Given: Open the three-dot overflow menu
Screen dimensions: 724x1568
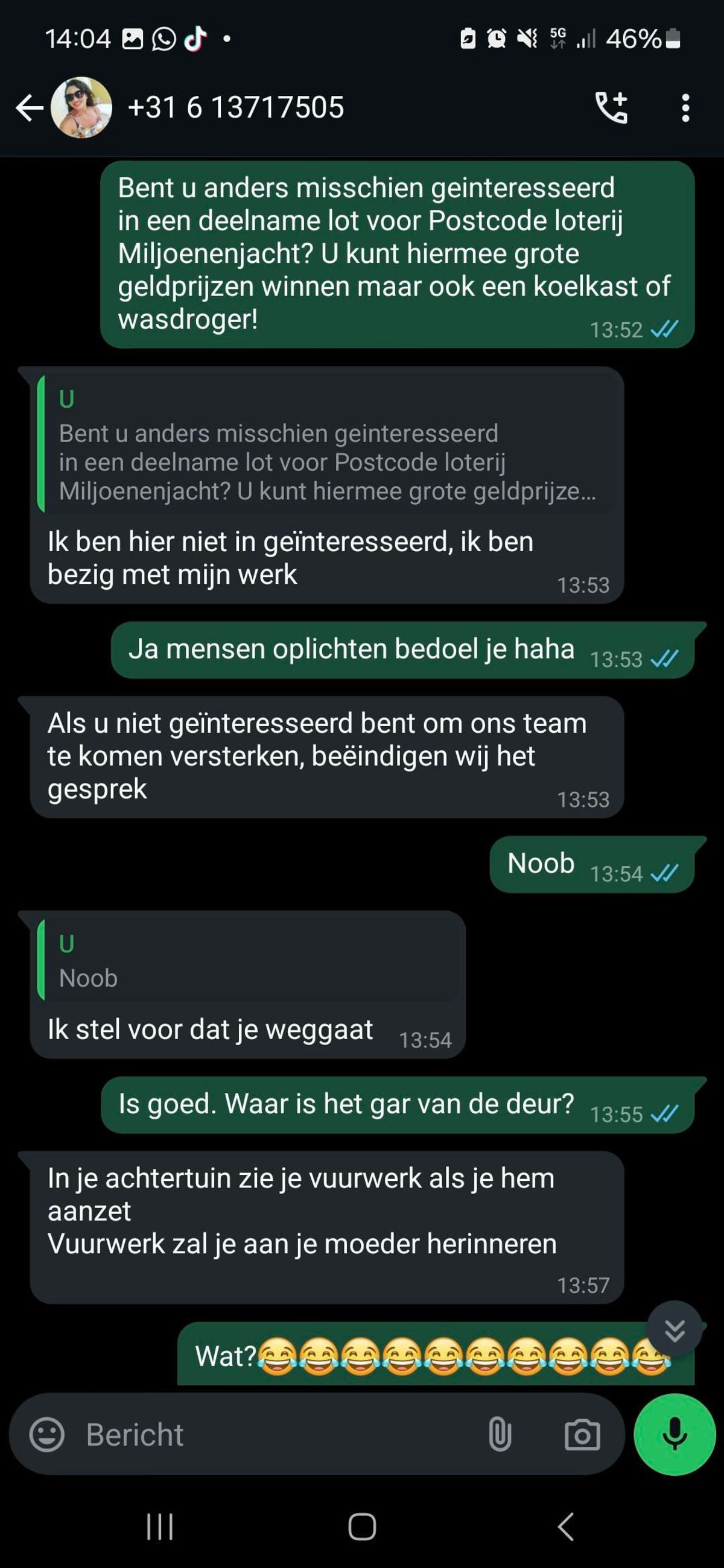Looking at the screenshot, I should [685, 109].
